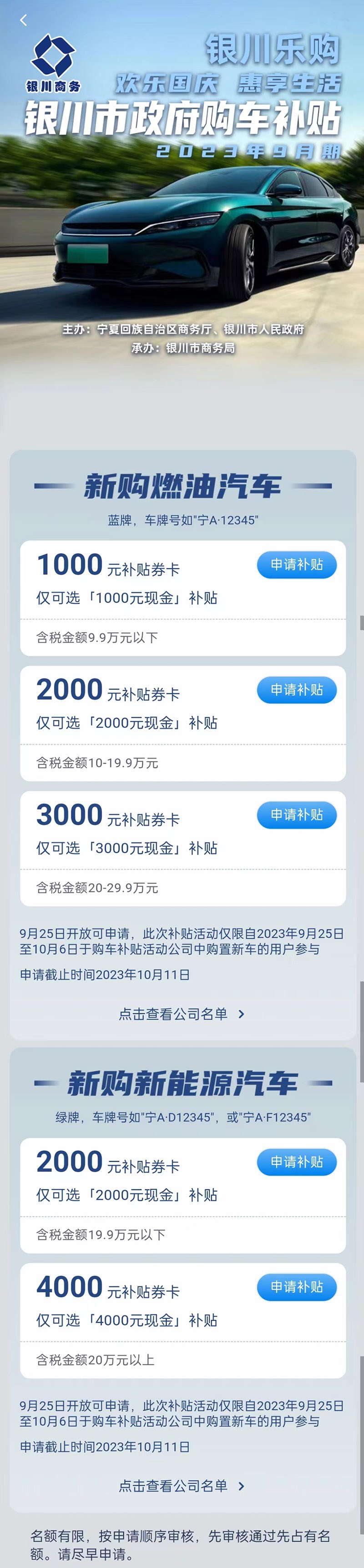Apply for the 3000元 fuel car subsidy
364x1568 pixels.
click(x=297, y=815)
